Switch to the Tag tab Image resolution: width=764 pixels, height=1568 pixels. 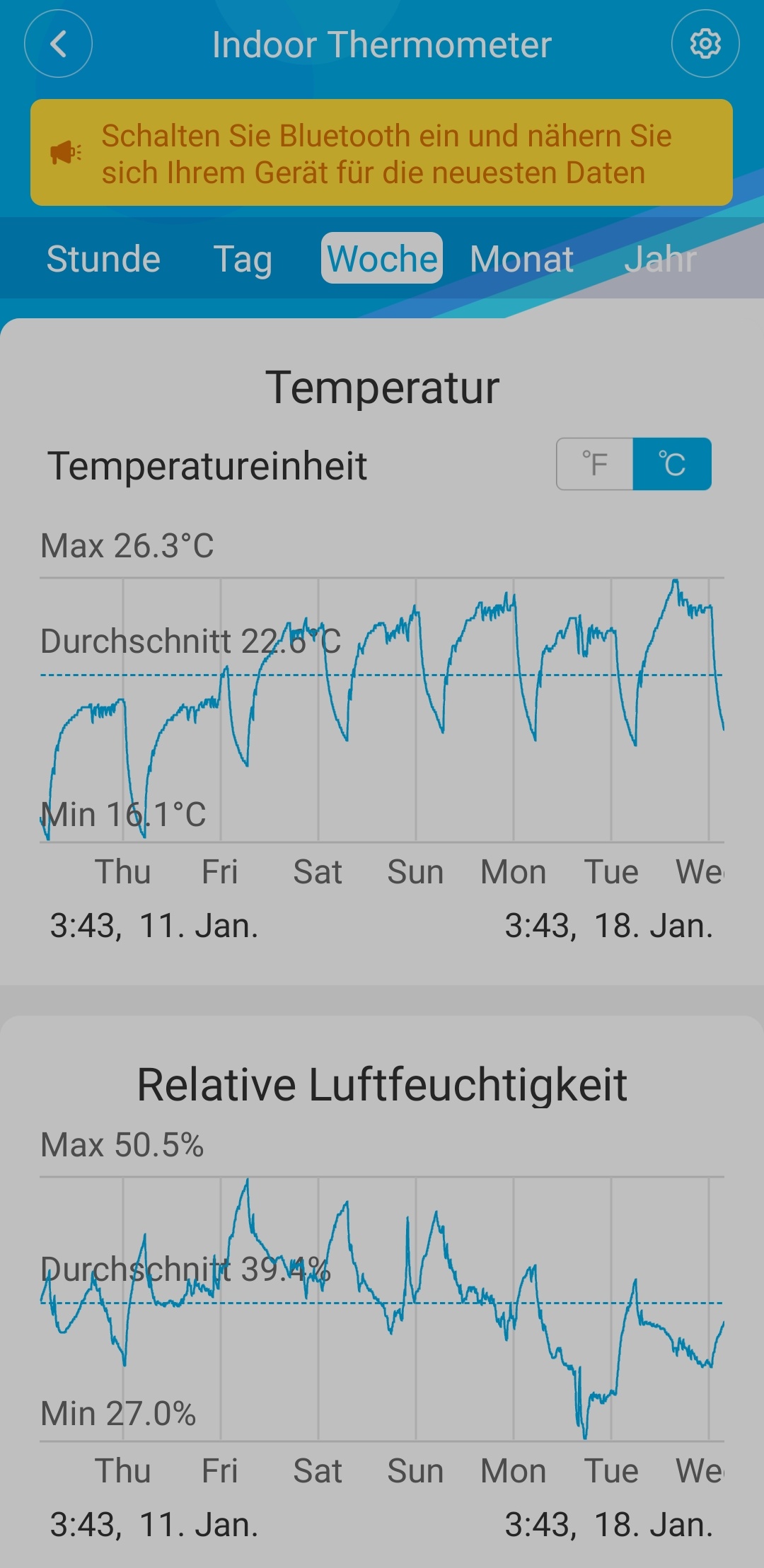point(243,259)
